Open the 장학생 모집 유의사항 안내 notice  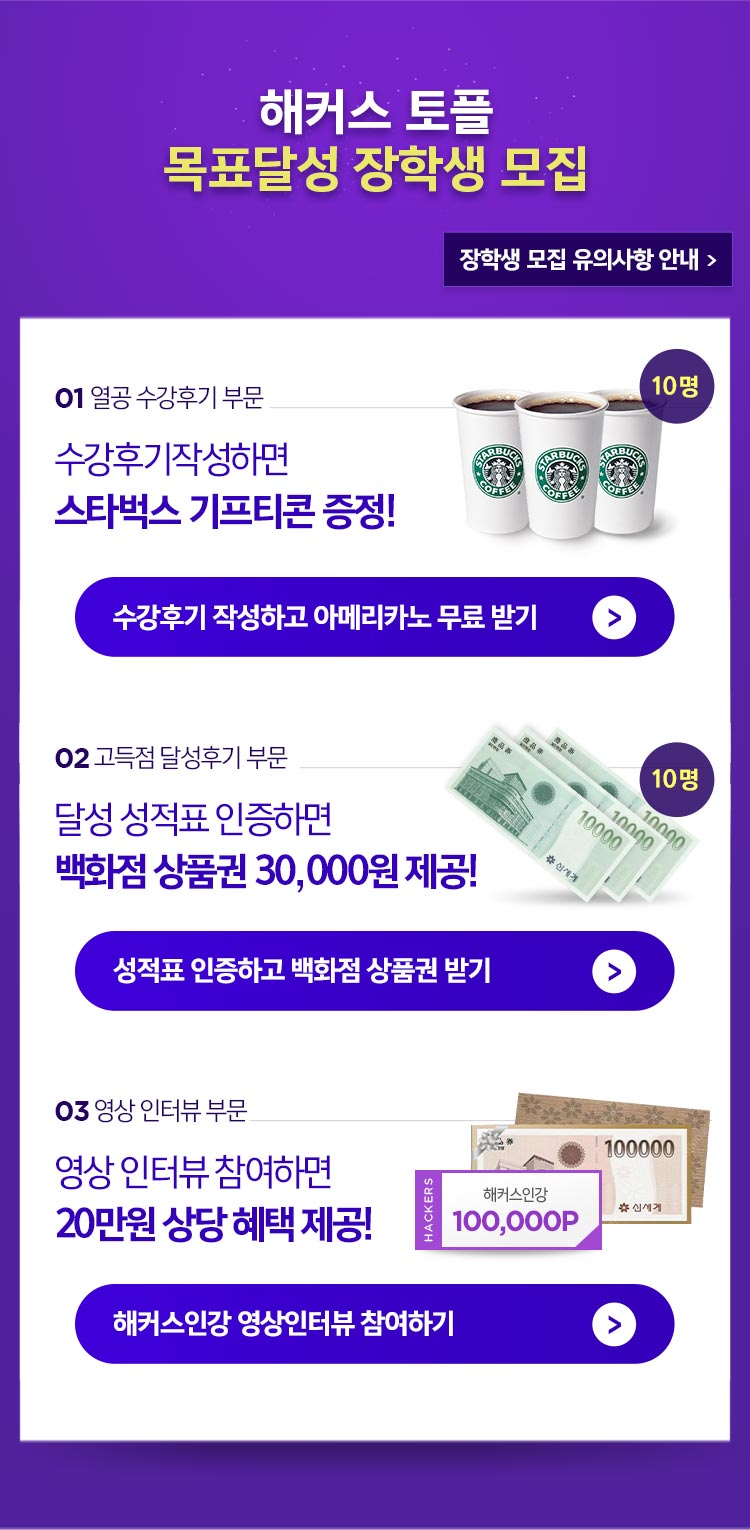[588, 260]
